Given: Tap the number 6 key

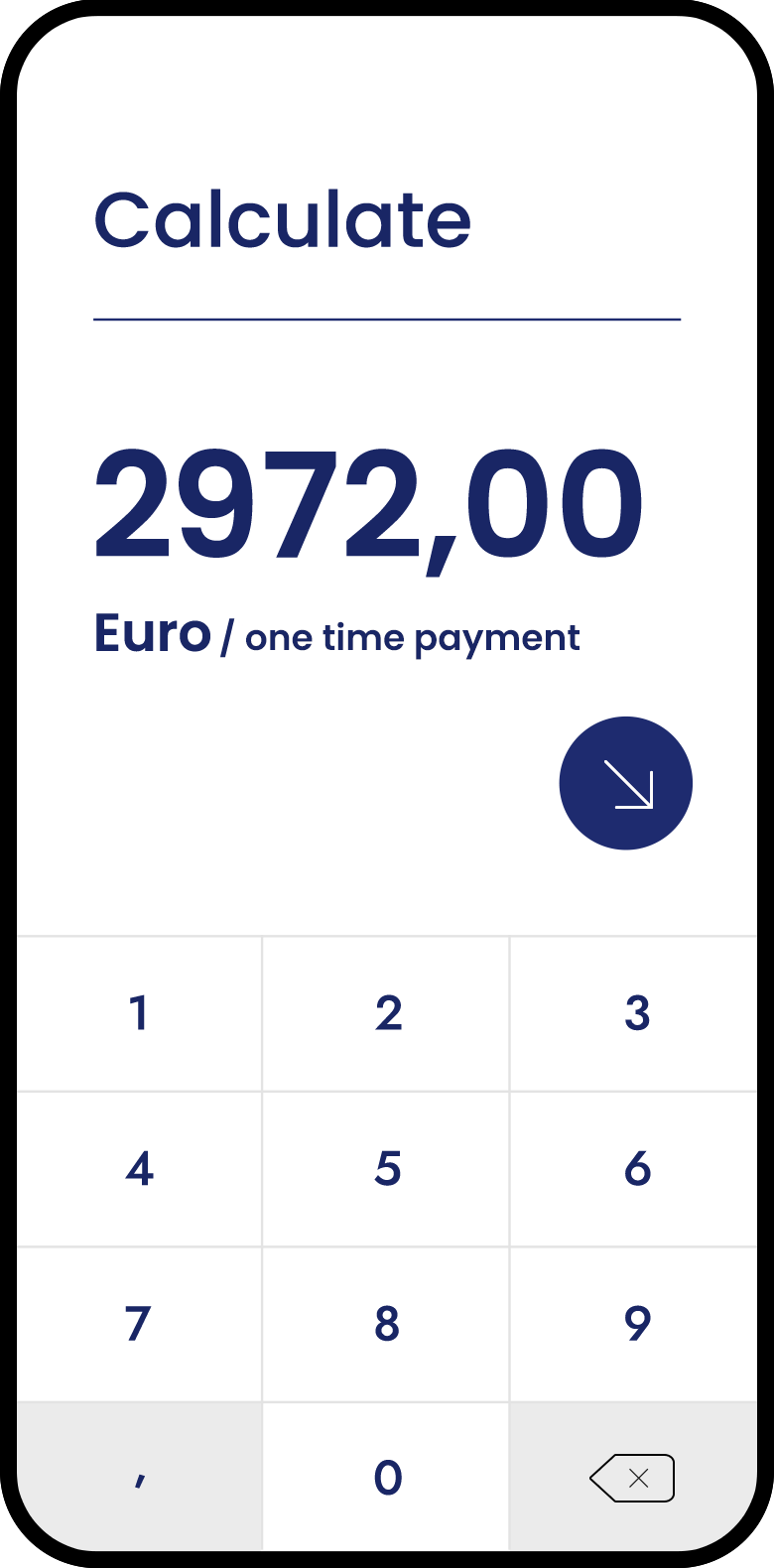Looking at the screenshot, I should point(635,1169).
